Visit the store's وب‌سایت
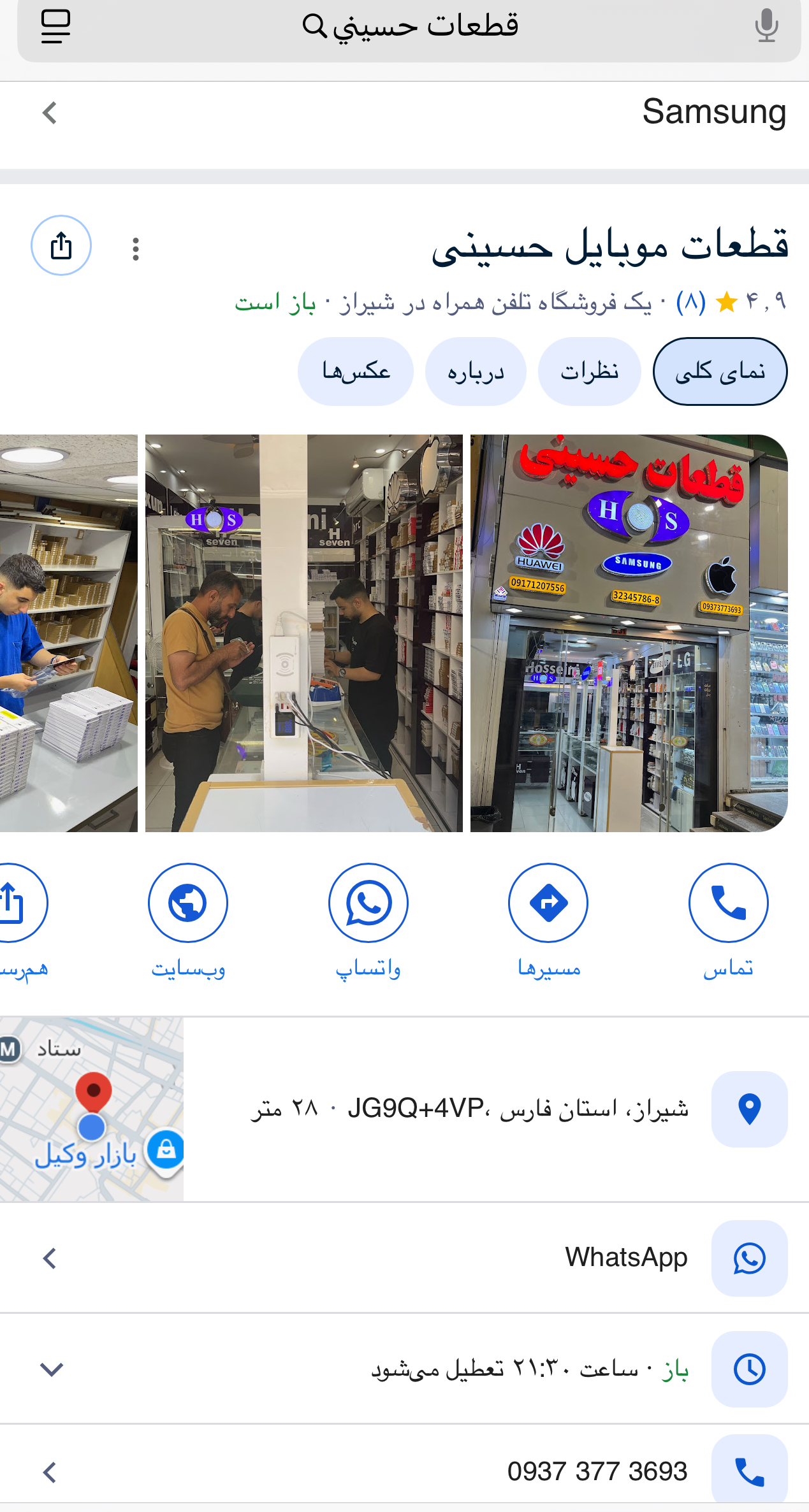Image resolution: width=809 pixels, height=1512 pixels. 188,903
